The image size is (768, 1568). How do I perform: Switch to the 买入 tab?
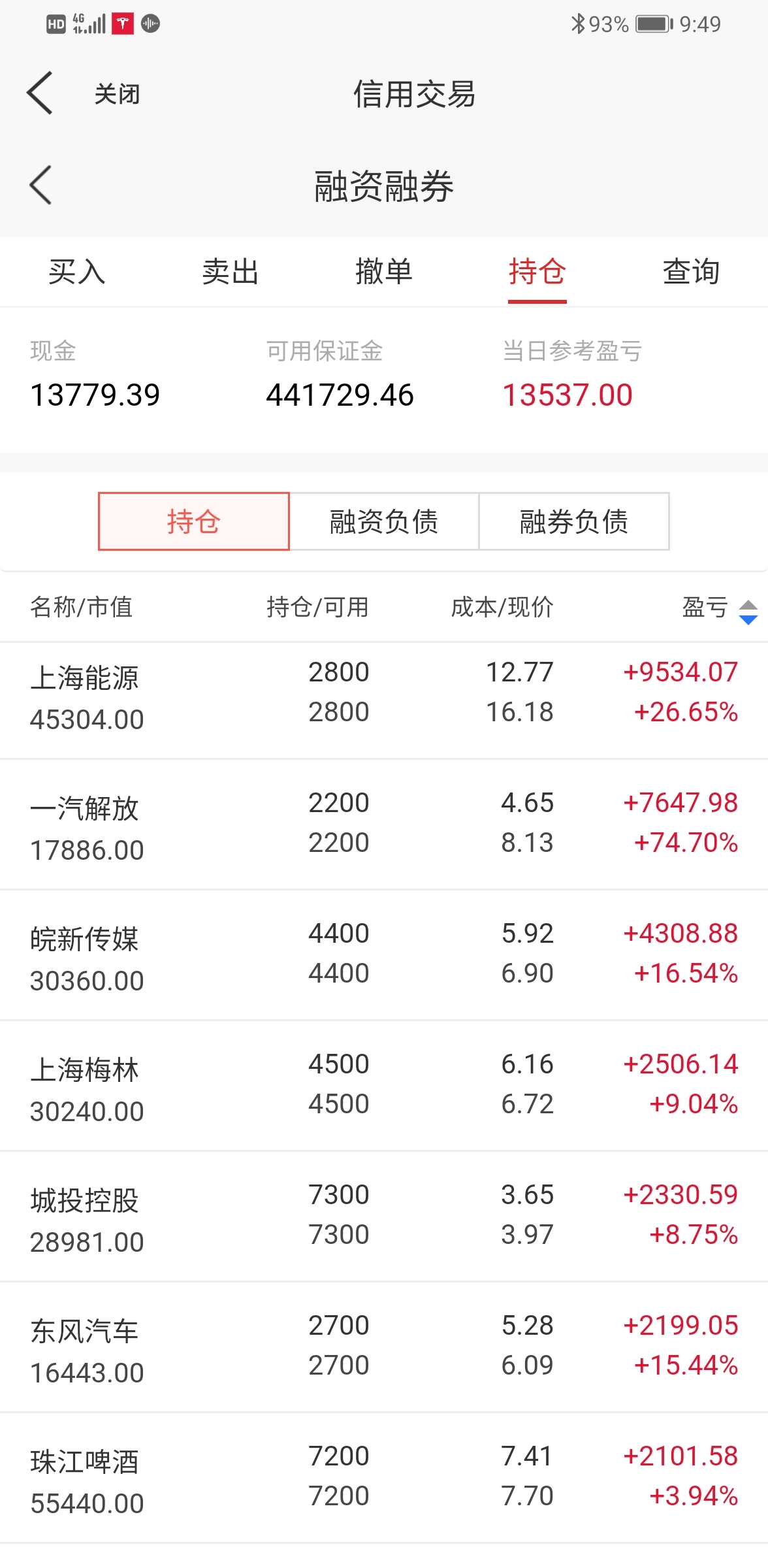[x=76, y=272]
